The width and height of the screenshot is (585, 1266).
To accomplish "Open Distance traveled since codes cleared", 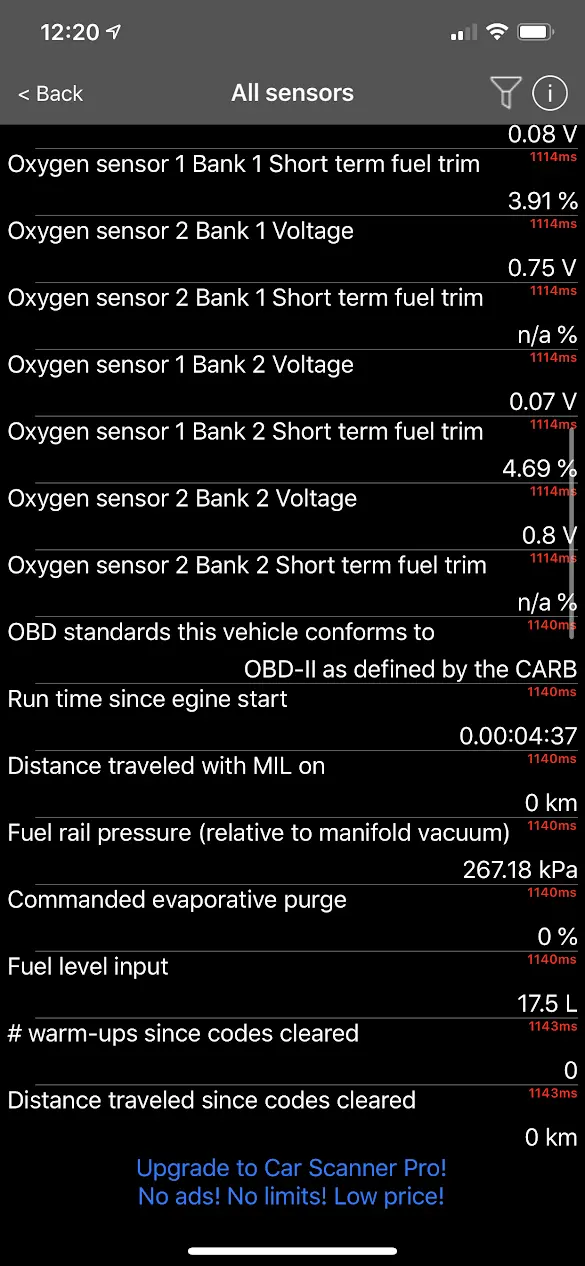I will coord(292,1119).
